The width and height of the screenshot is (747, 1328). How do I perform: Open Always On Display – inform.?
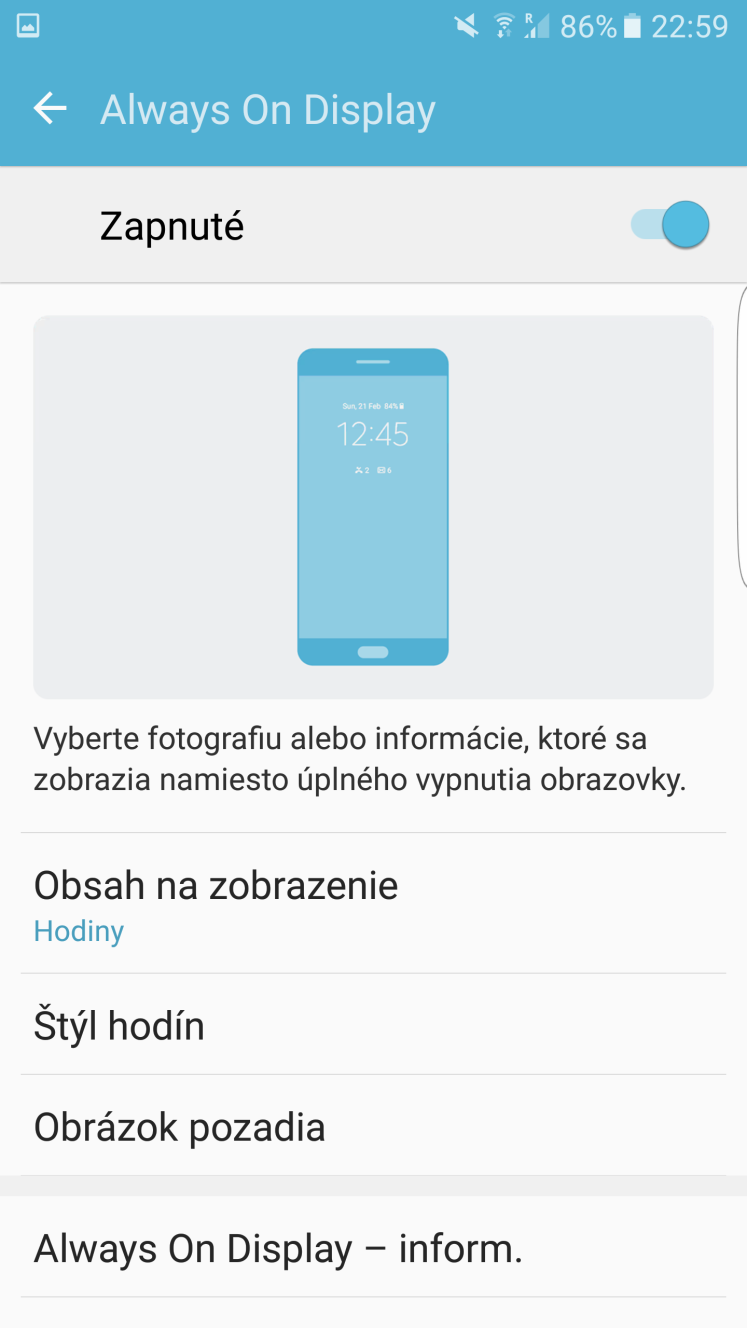(373, 1248)
